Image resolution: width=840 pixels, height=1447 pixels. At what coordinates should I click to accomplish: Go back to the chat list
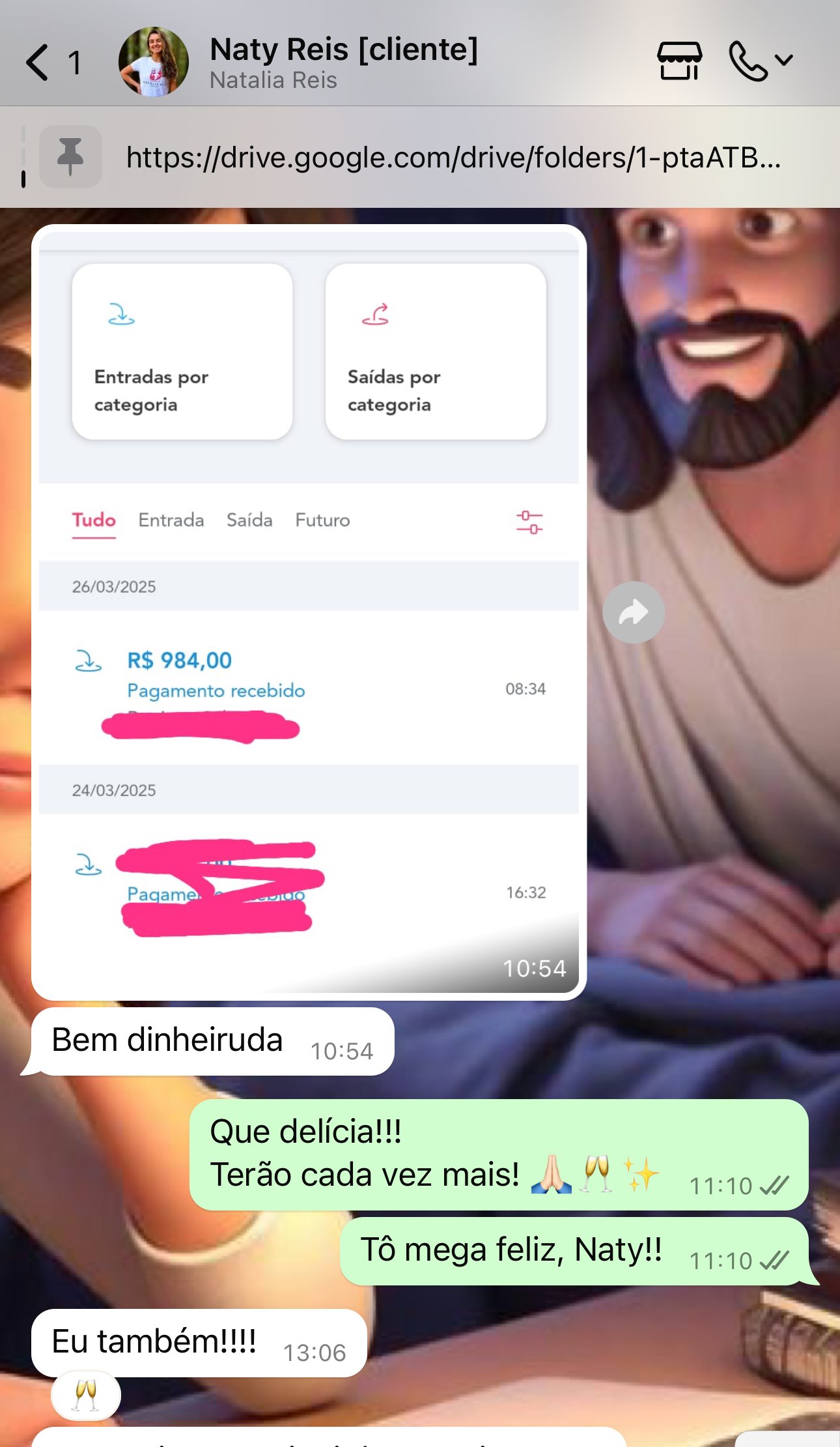[39, 63]
